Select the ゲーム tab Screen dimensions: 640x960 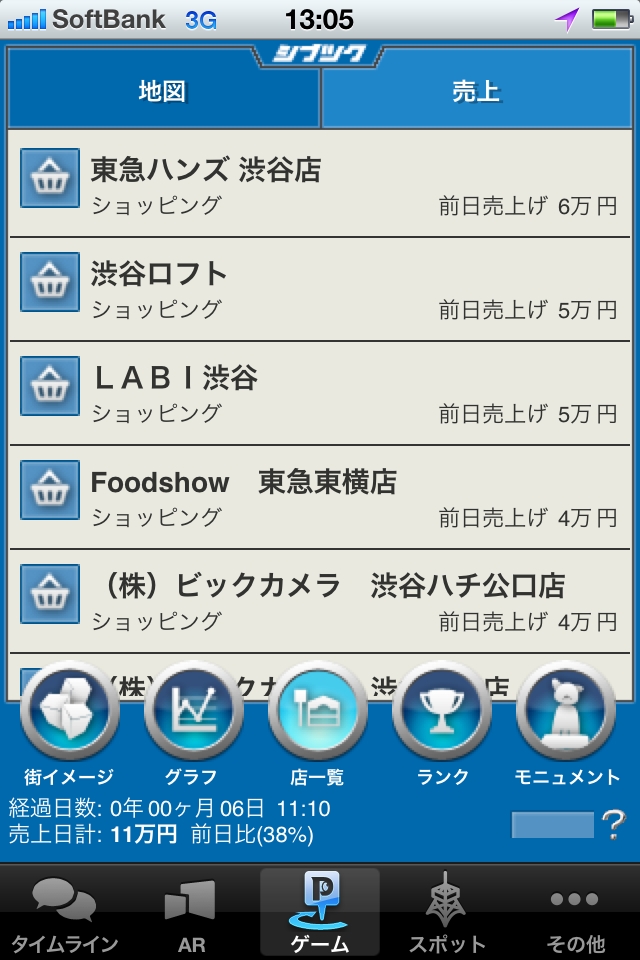point(320,913)
